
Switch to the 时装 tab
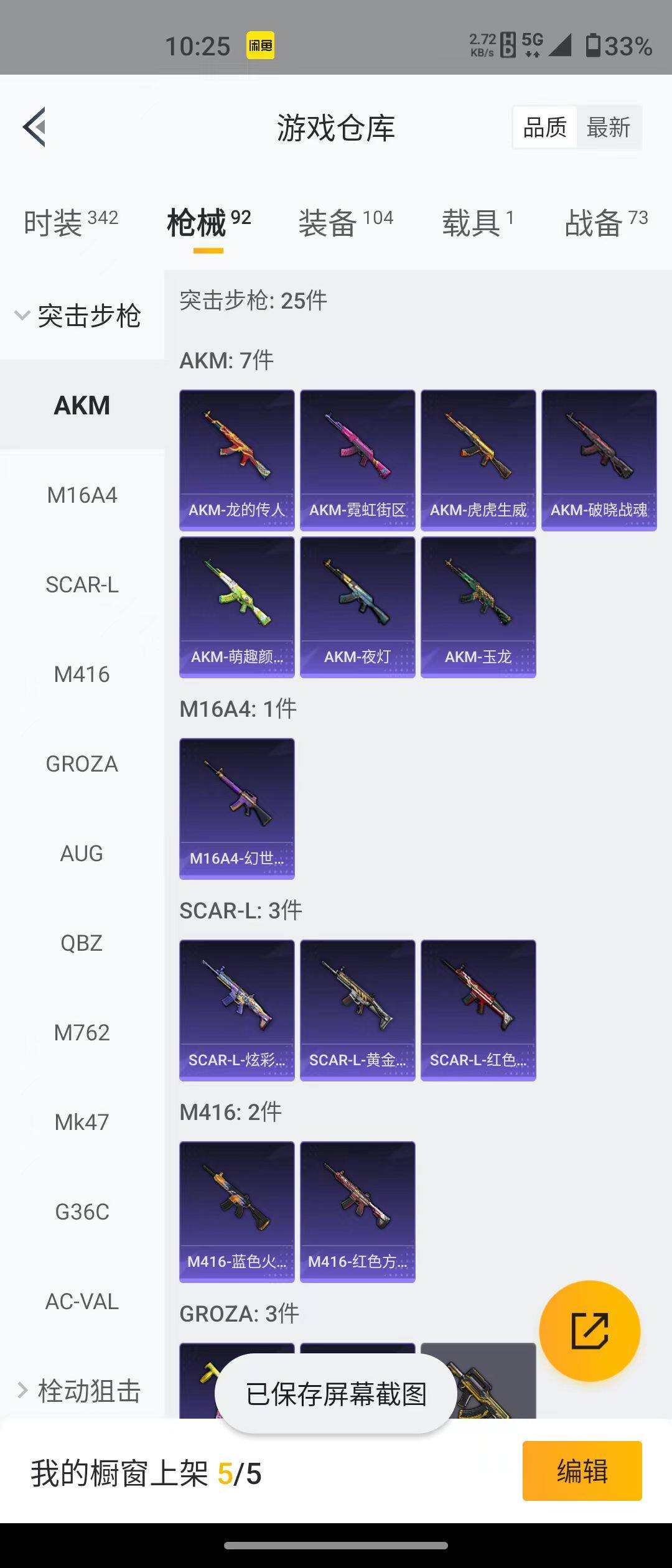pos(70,222)
